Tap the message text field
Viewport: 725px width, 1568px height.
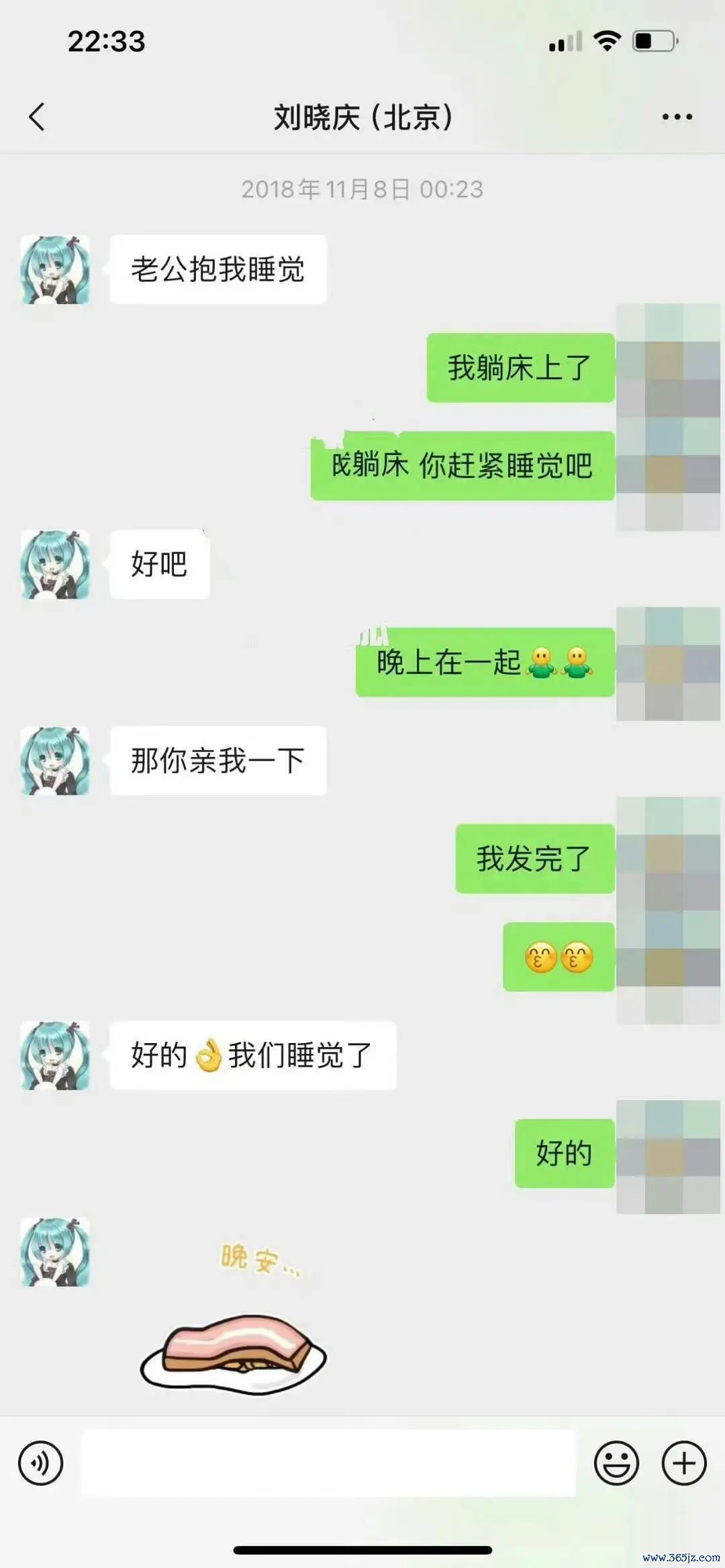point(329,1463)
